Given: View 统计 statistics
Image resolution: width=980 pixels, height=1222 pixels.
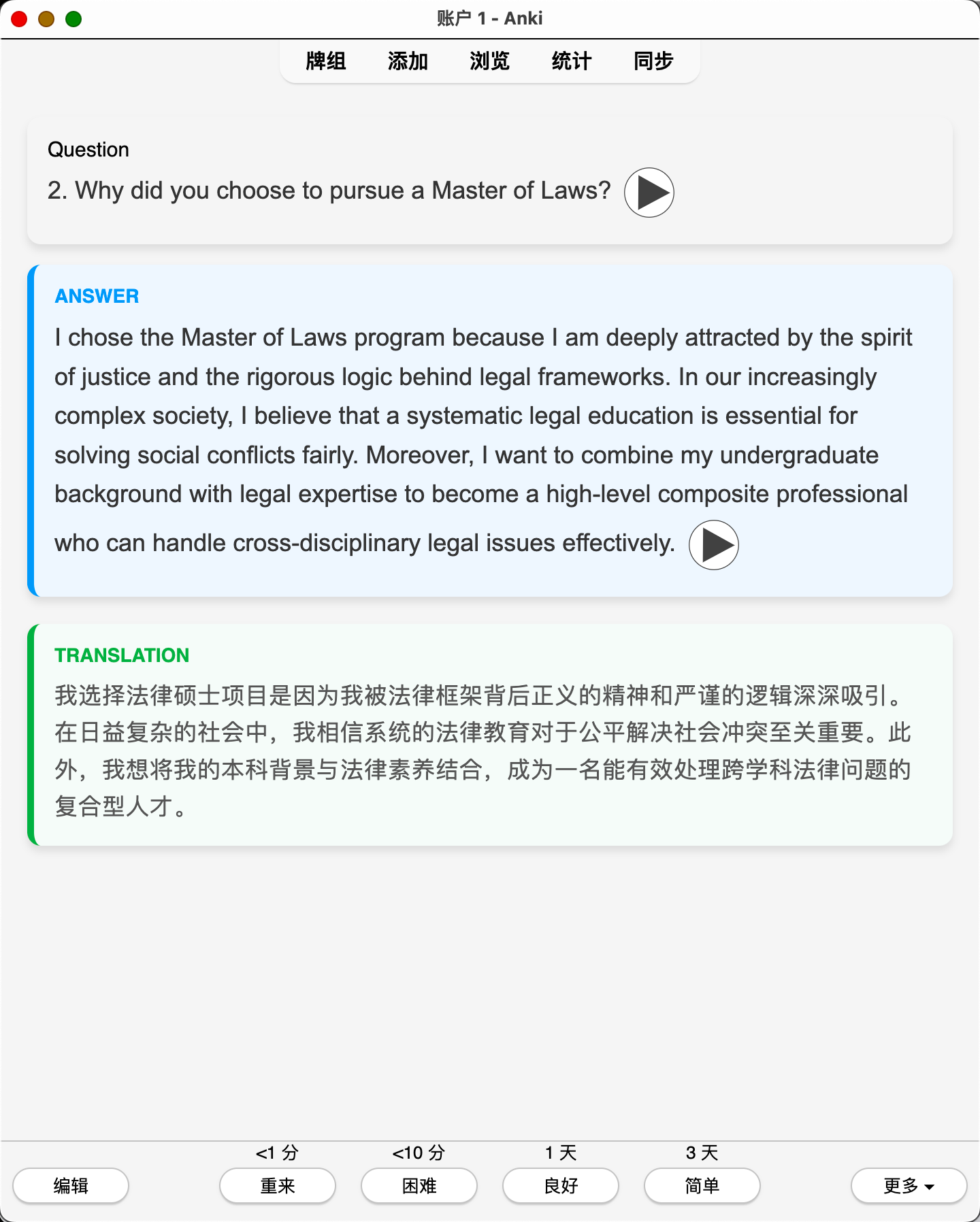Looking at the screenshot, I should pos(572,61).
